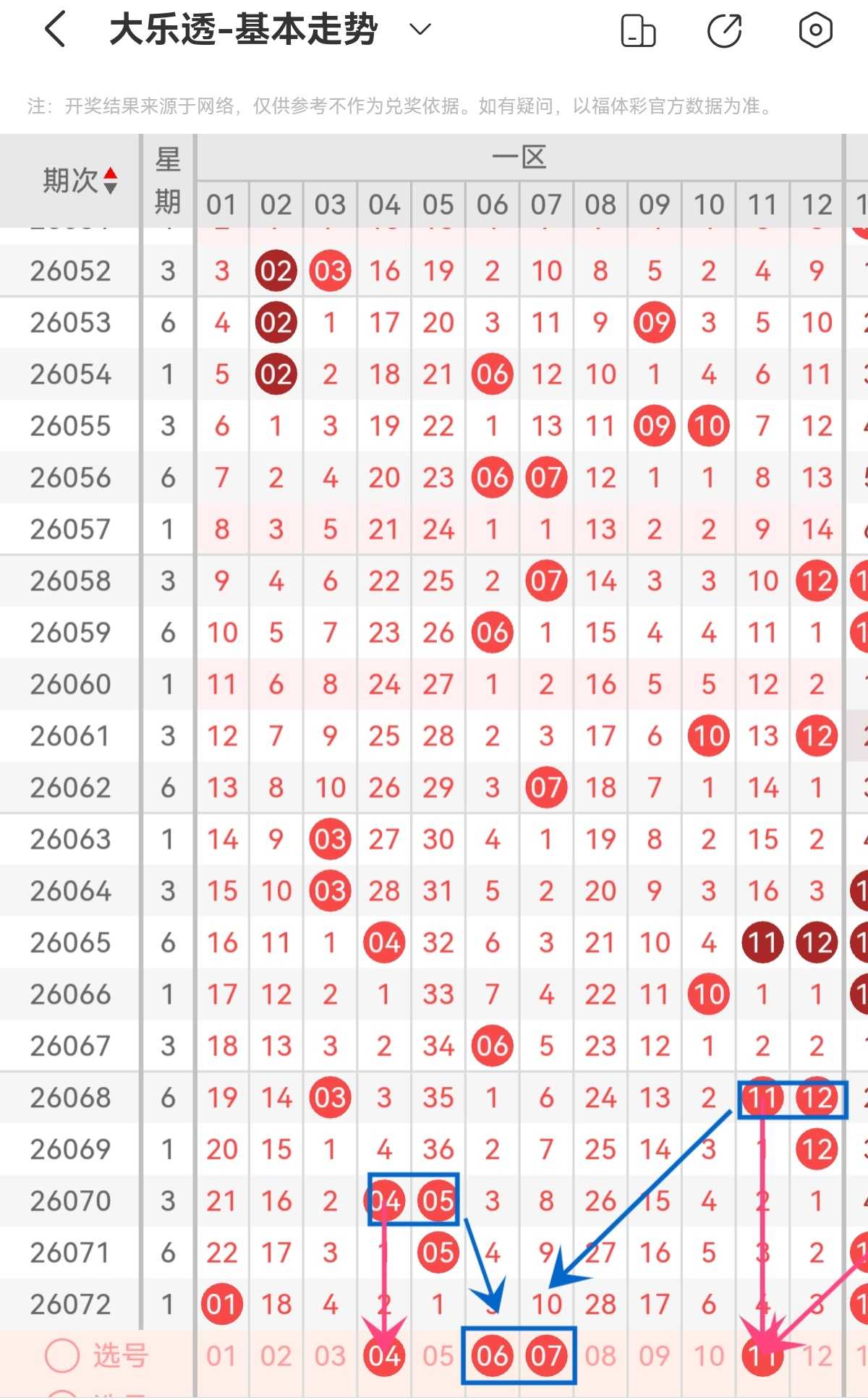Pick number 03 in selection row
Viewport: 868px width, 1400px height.
tap(330, 1356)
